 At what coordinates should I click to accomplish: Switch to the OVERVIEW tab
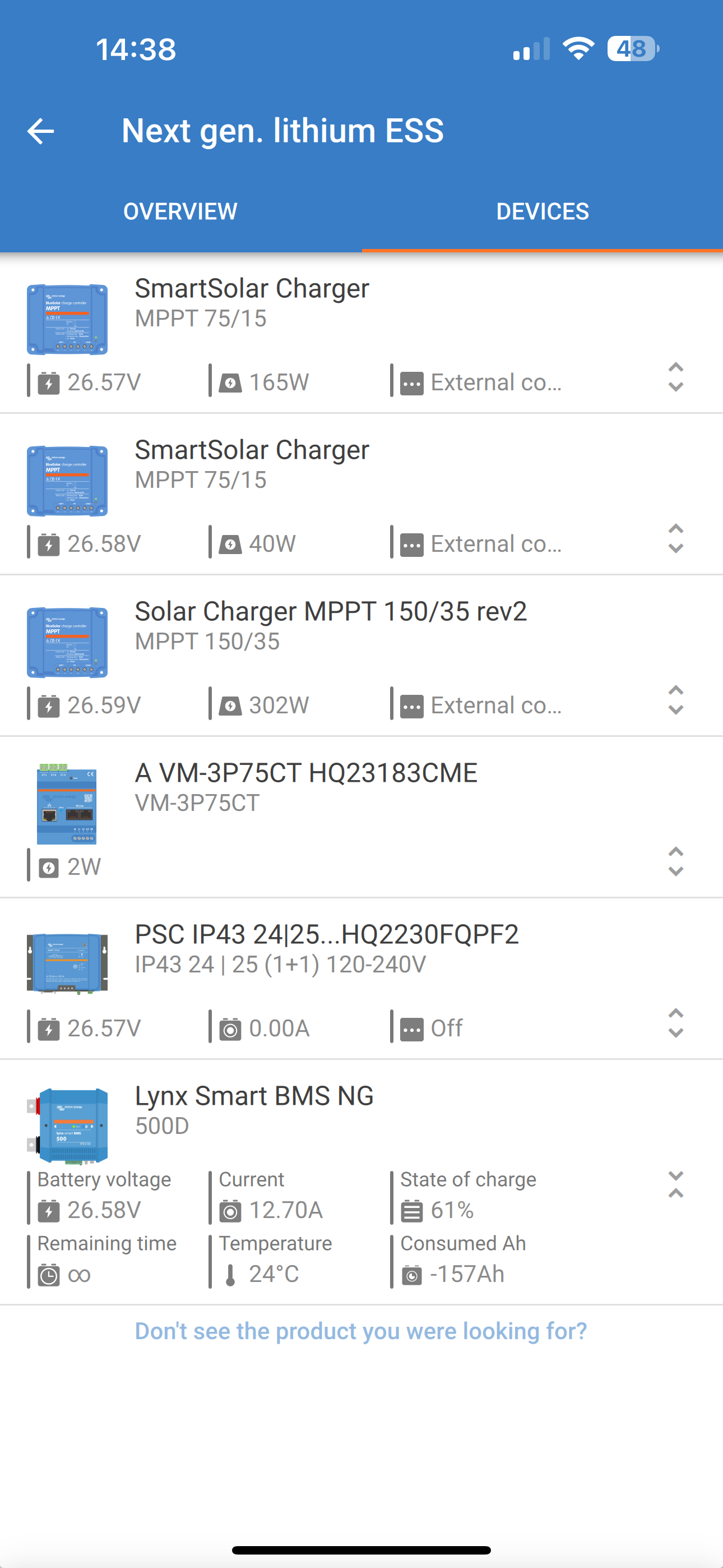[180, 211]
